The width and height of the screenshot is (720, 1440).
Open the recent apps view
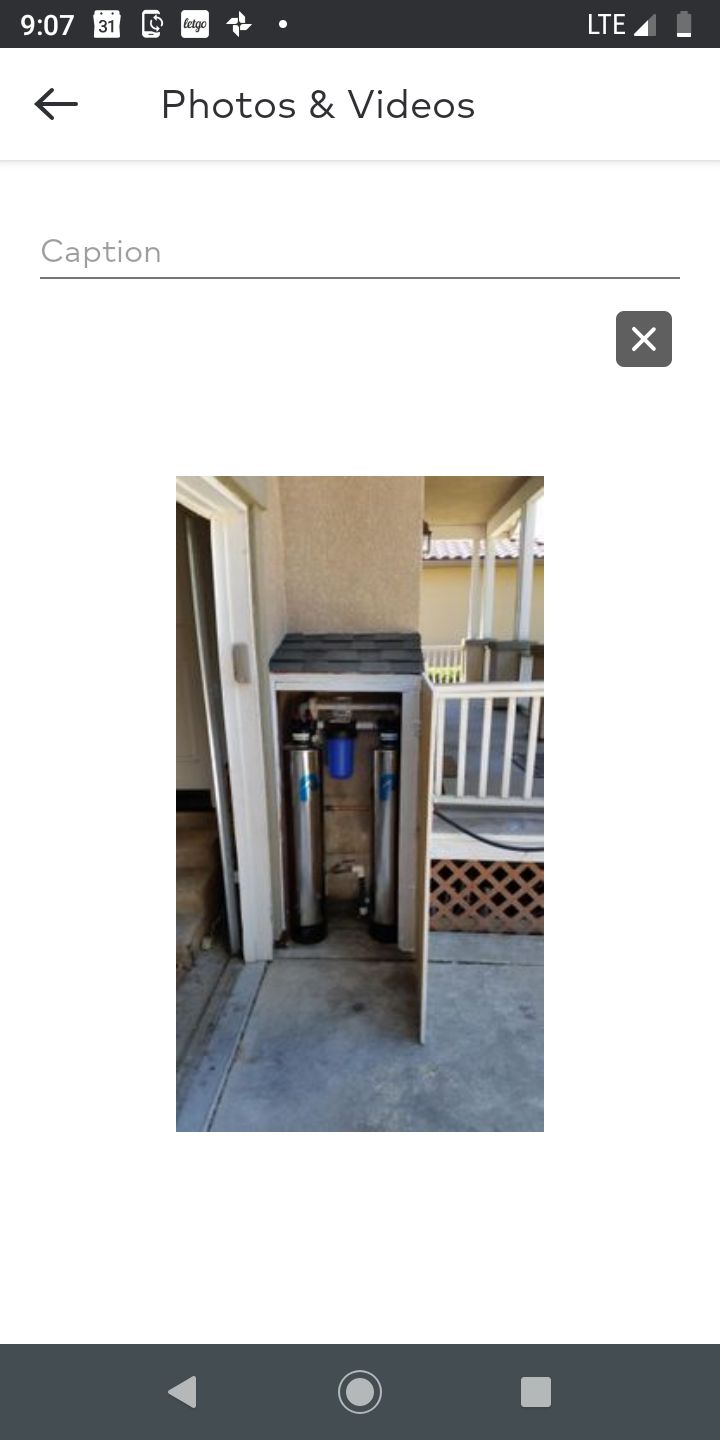tap(536, 1391)
